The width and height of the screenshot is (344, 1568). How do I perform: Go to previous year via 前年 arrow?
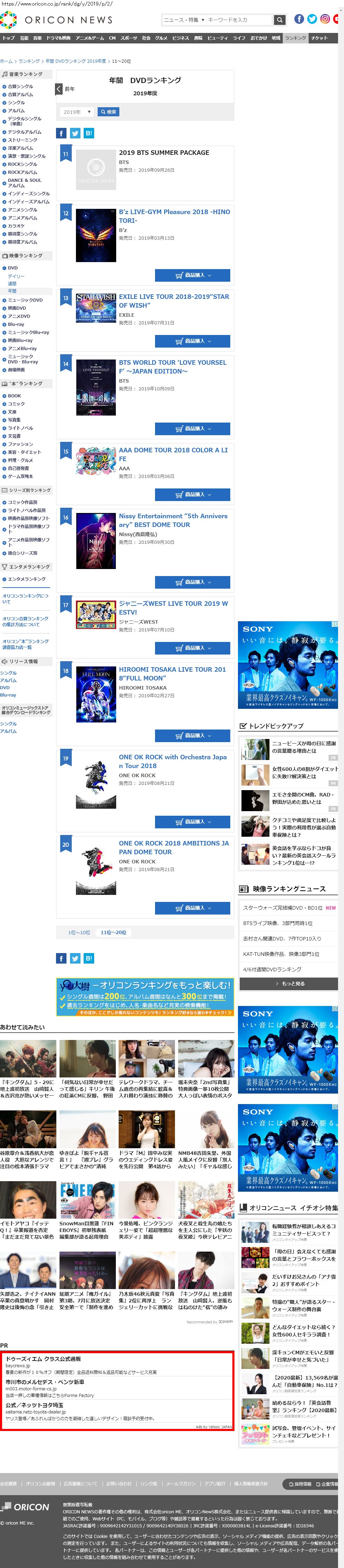tap(59, 89)
